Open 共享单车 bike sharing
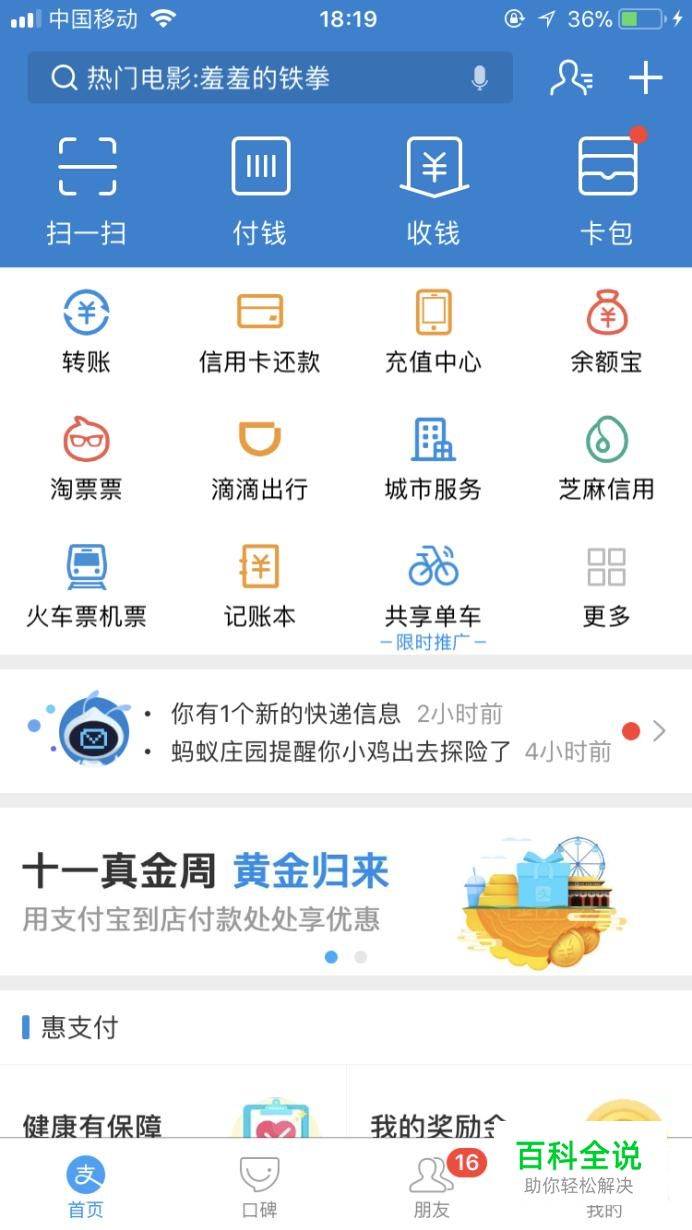This screenshot has width=692, height=1230. point(433,587)
